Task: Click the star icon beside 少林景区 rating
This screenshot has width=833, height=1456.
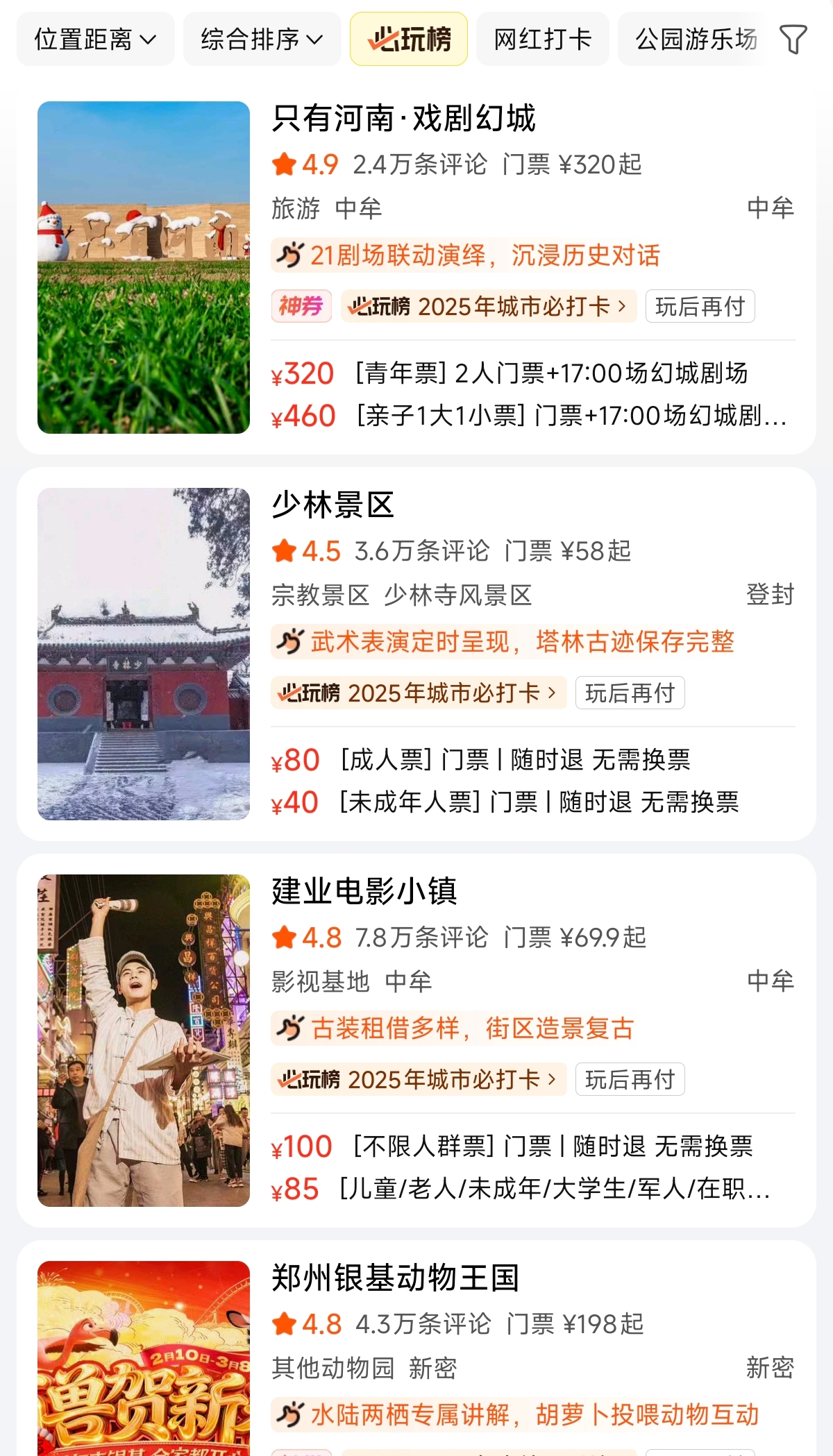Action: [x=283, y=550]
